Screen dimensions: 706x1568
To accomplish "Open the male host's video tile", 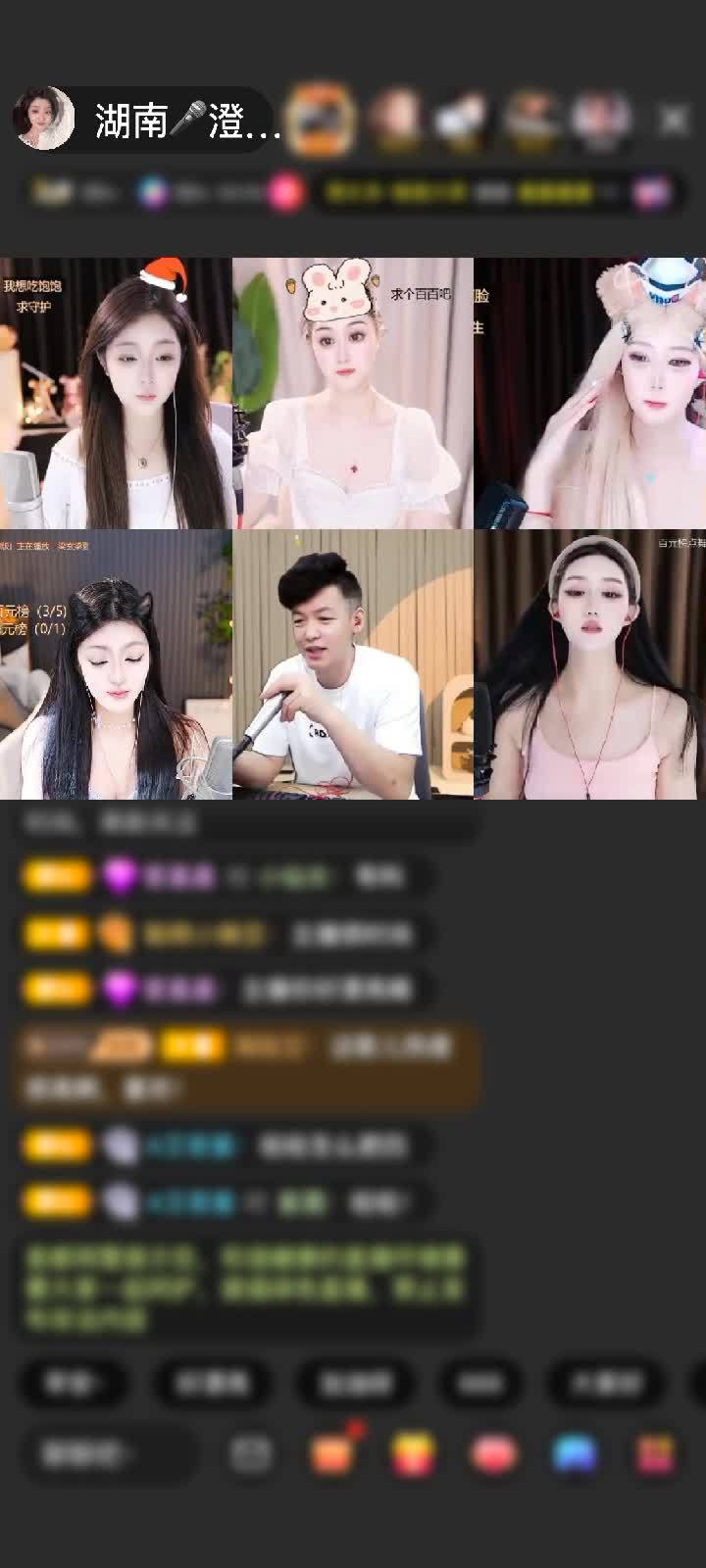I will (353, 664).
